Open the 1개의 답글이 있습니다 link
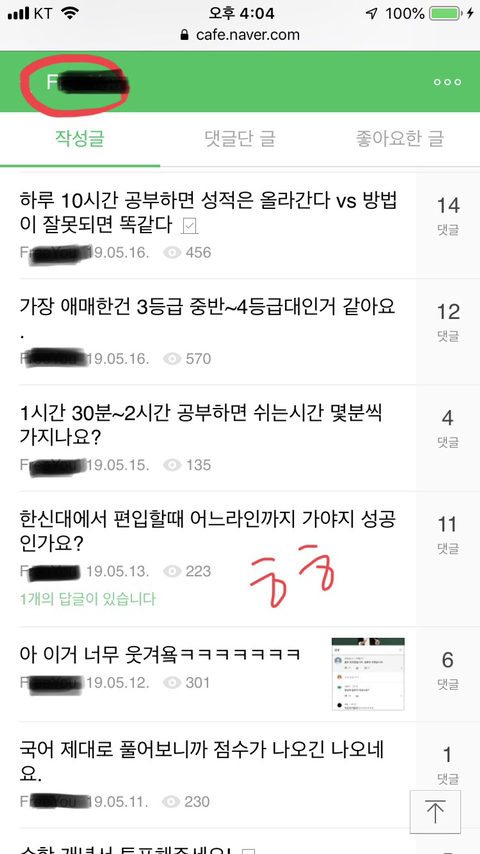Screen dimensions: 480x854 [87, 600]
